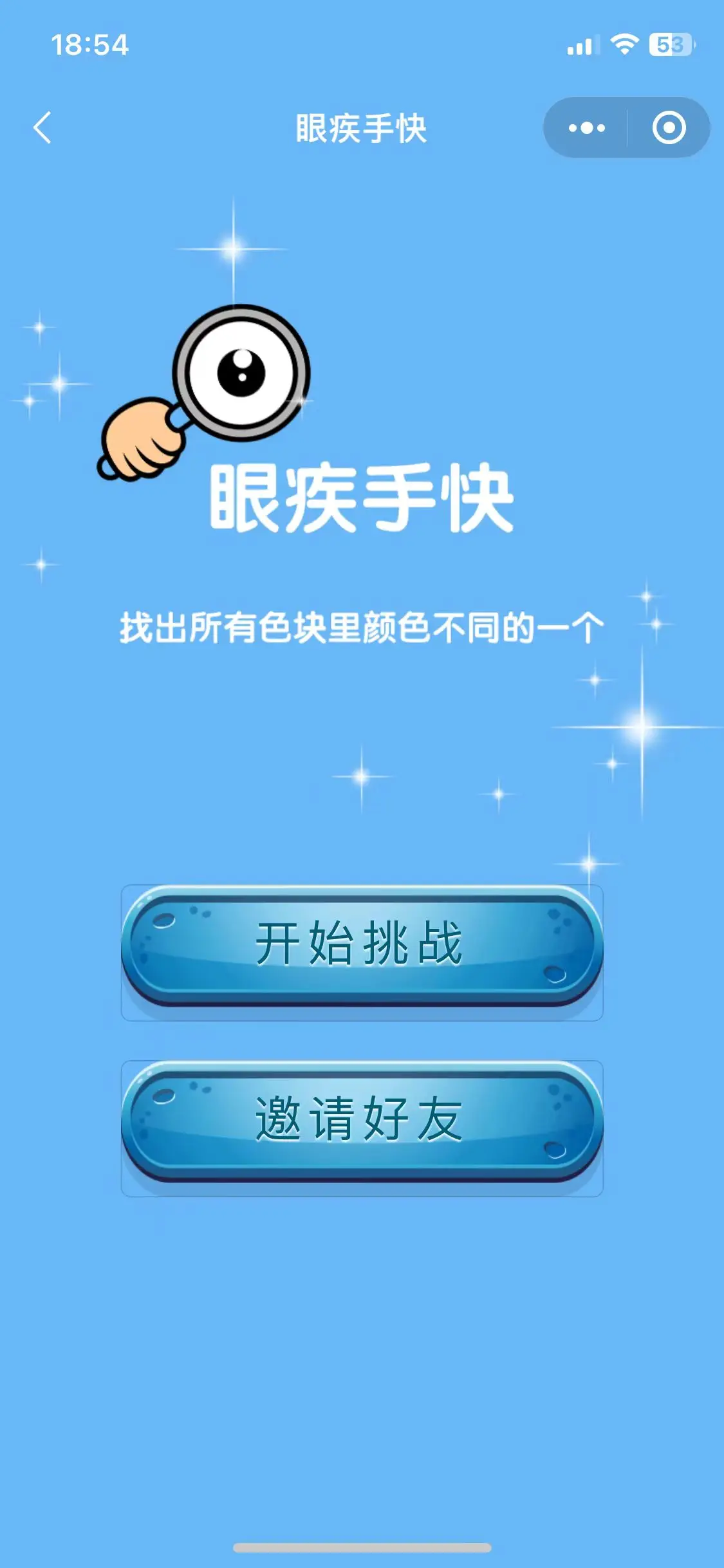The width and height of the screenshot is (724, 1568).
Task: Invite friends via 邀请好友 button
Action: pyautogui.click(x=362, y=1122)
